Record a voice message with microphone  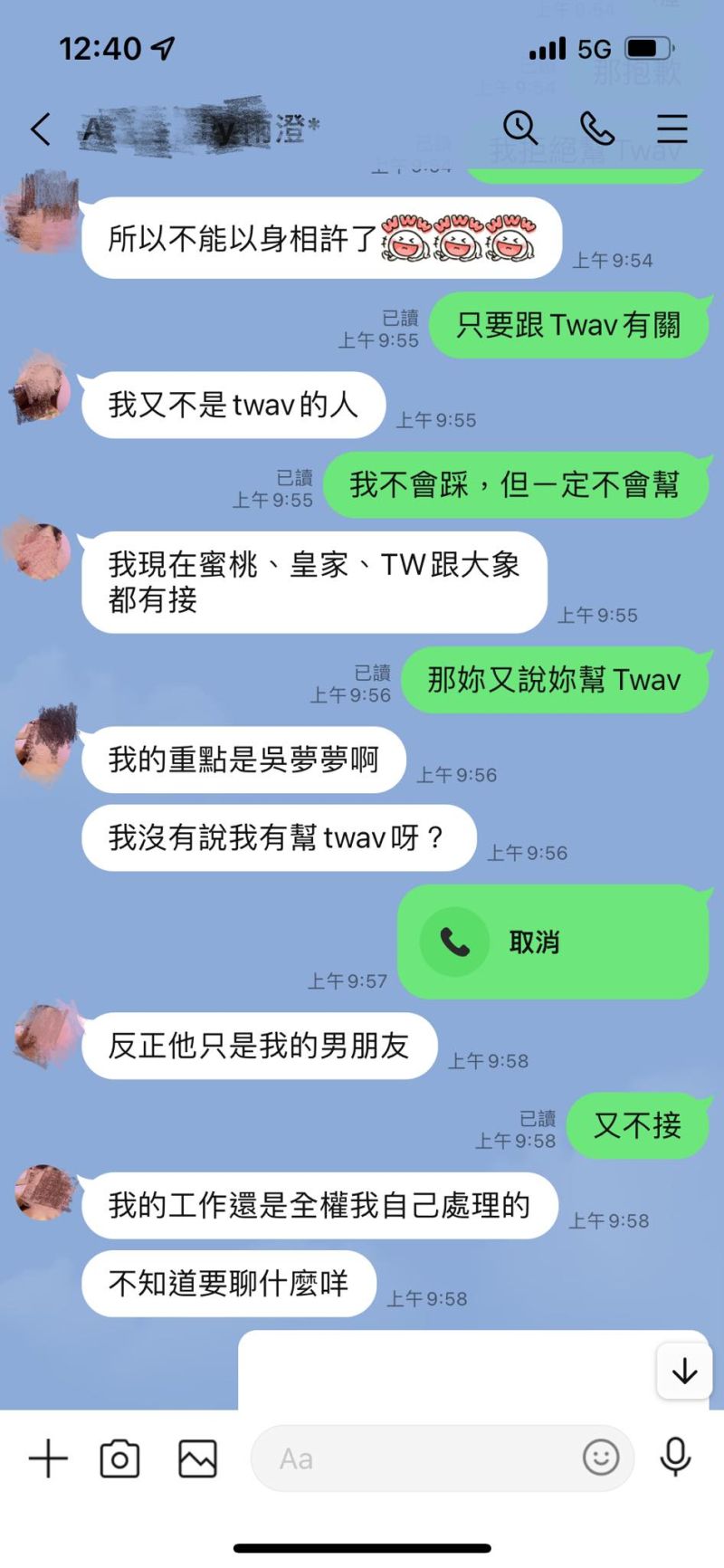[x=676, y=1458]
